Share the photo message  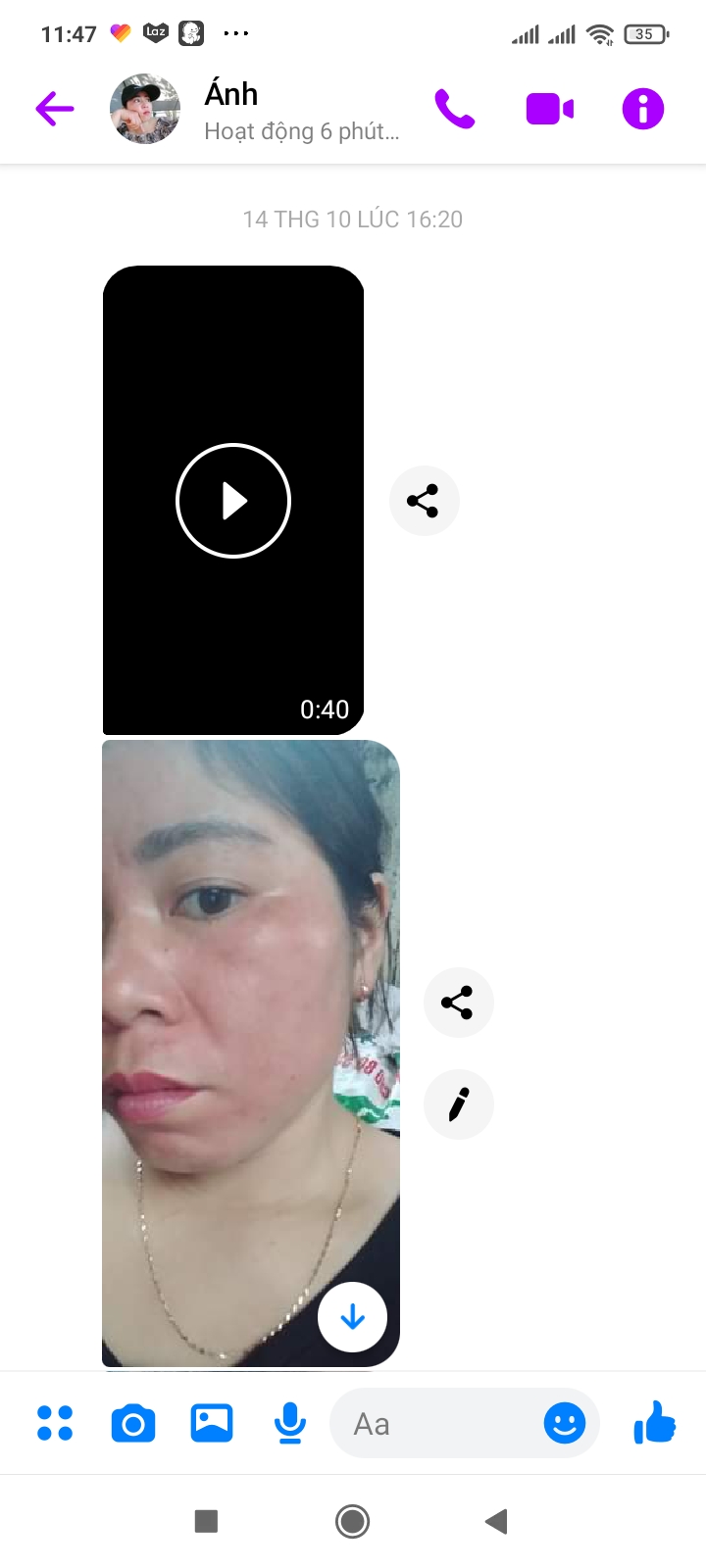pyautogui.click(x=458, y=1003)
